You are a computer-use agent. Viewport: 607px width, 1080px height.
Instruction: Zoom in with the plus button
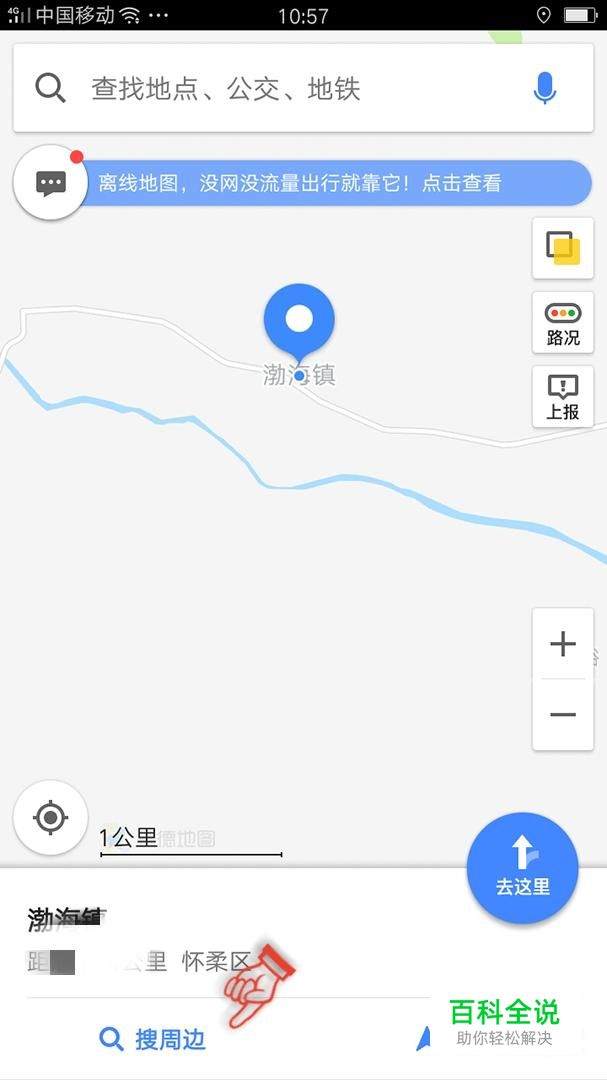563,644
